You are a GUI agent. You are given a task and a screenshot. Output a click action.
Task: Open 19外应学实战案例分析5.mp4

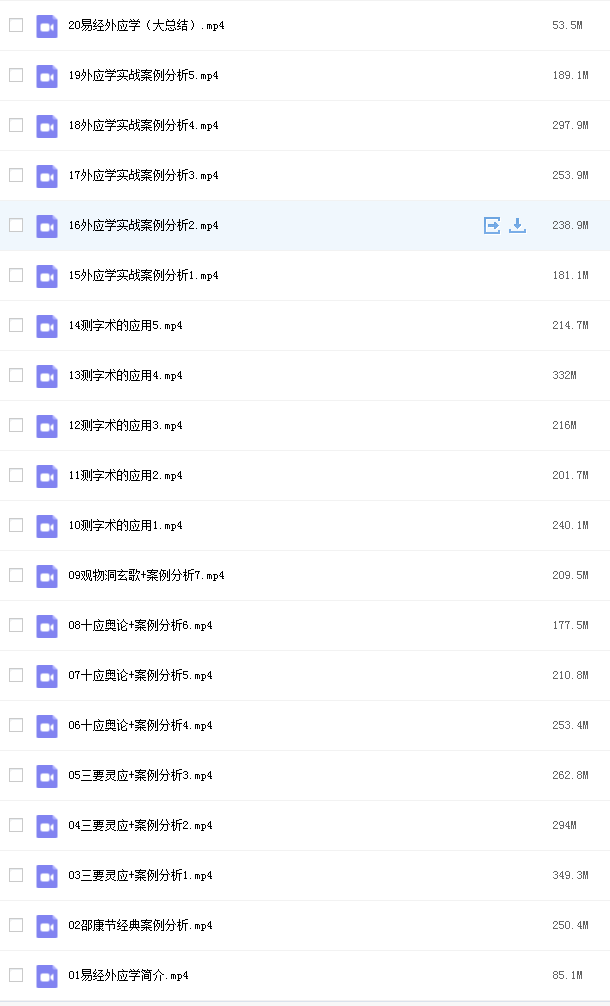pyautogui.click(x=143, y=75)
